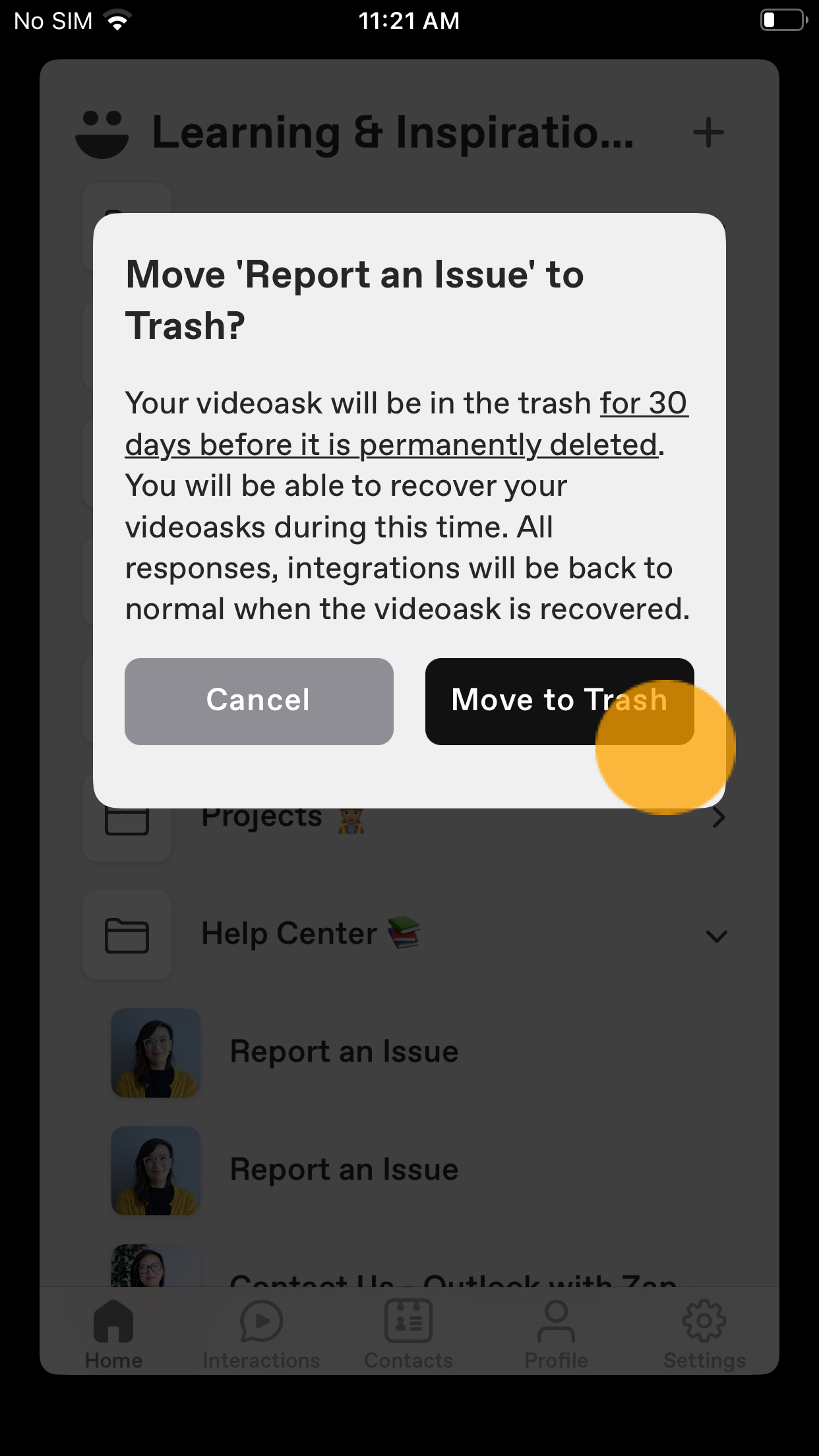Screen dimensions: 819x1456
Task: Open the 30 days permanent deletion link
Action: click(390, 444)
